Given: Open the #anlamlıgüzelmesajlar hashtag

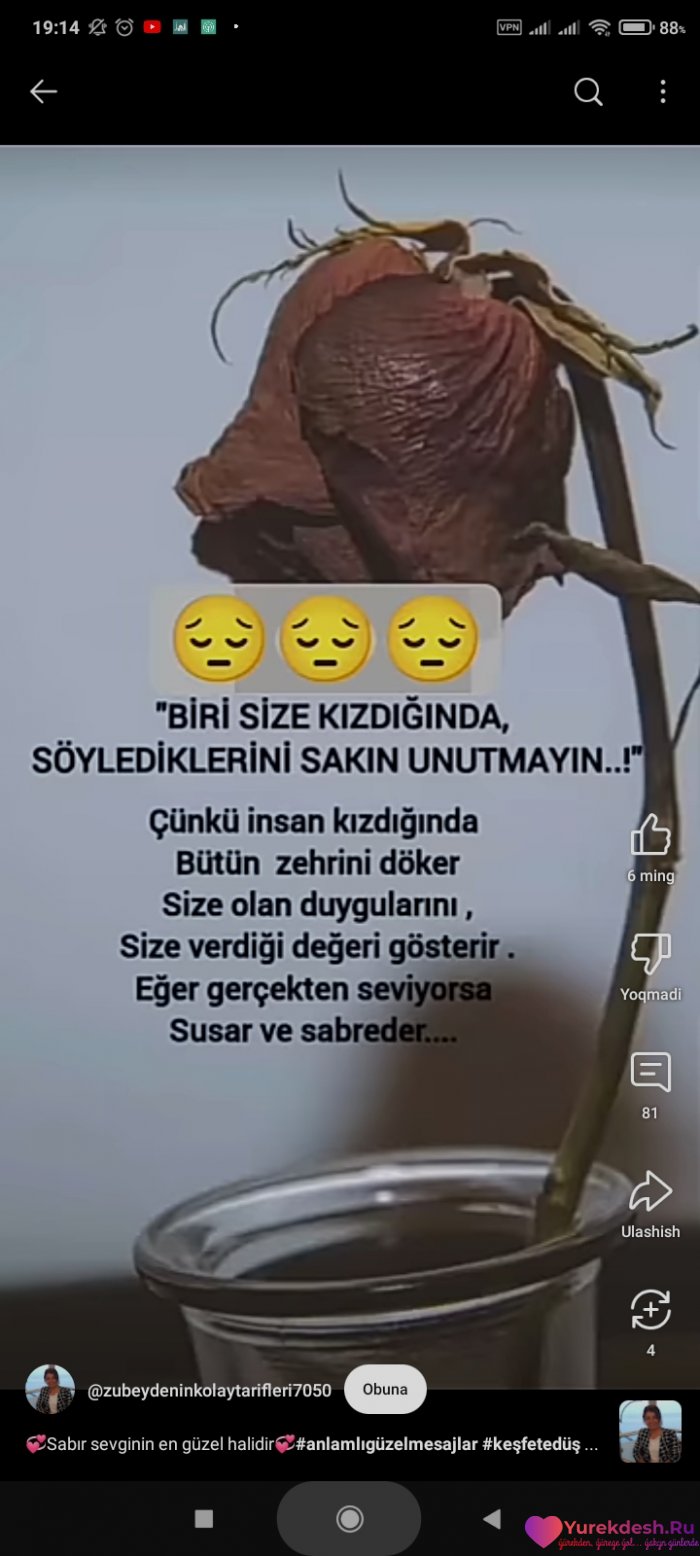Looking at the screenshot, I should 384,1445.
